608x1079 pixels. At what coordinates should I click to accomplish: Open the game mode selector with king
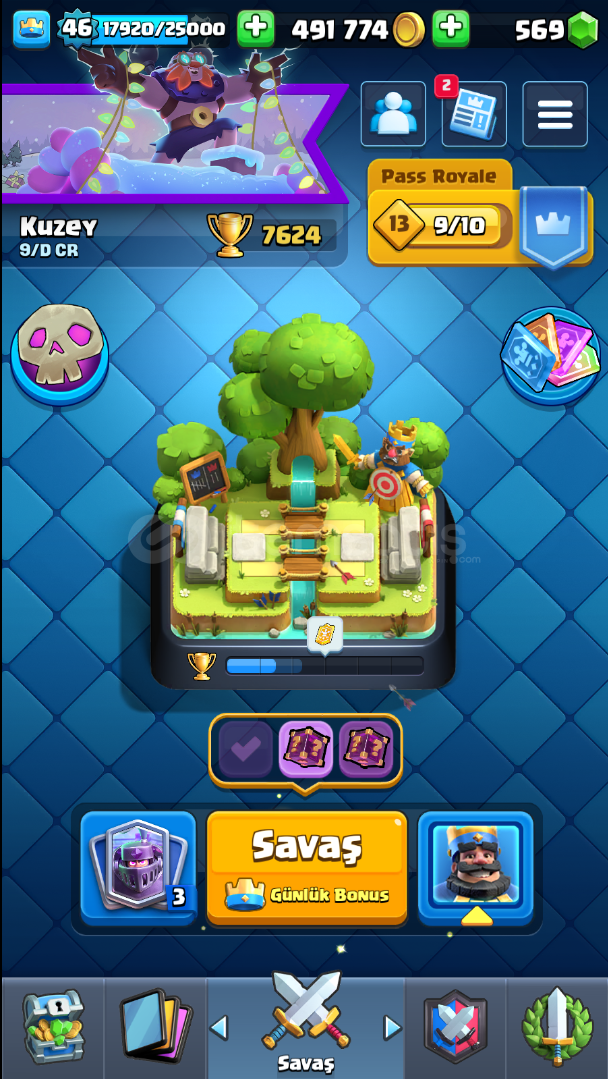coord(475,866)
